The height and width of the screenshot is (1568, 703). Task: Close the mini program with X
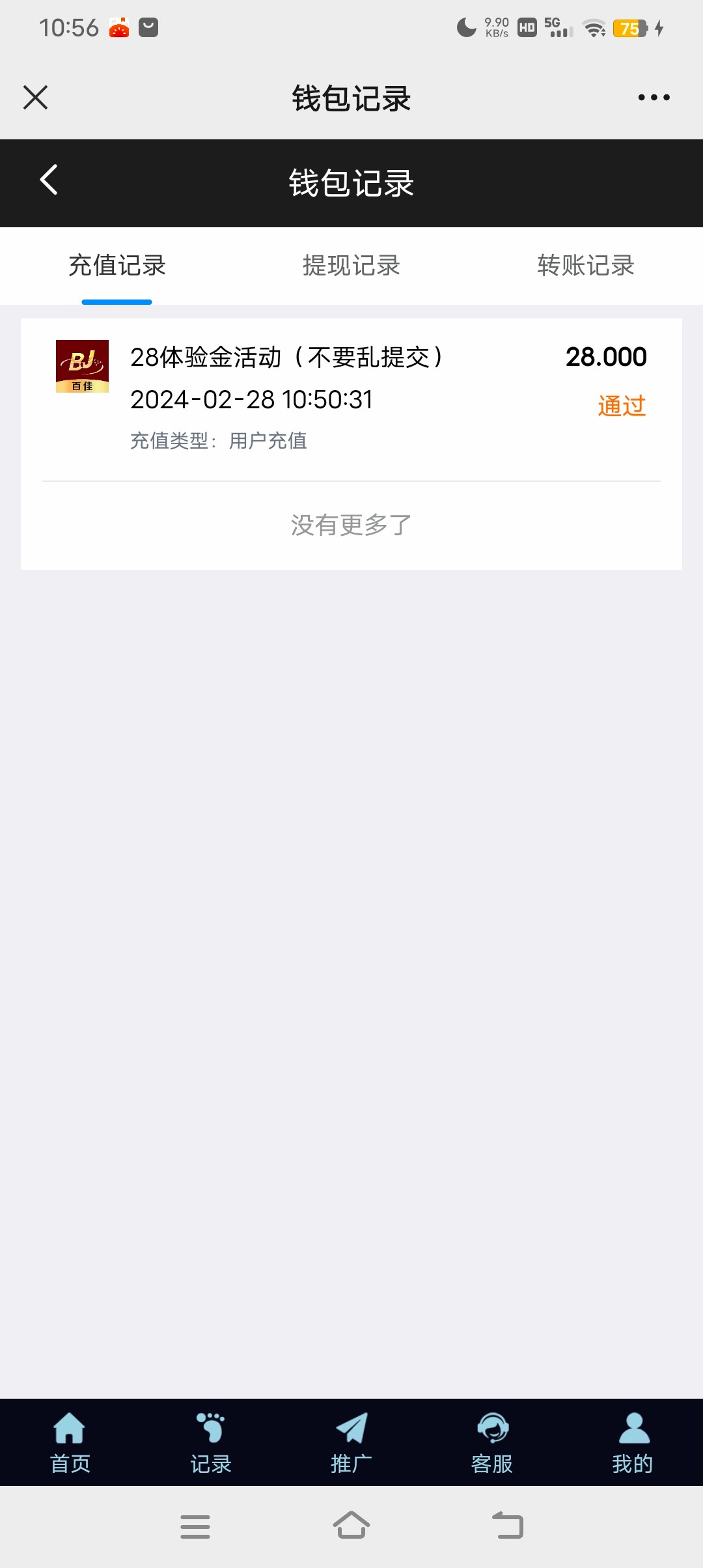point(35,97)
